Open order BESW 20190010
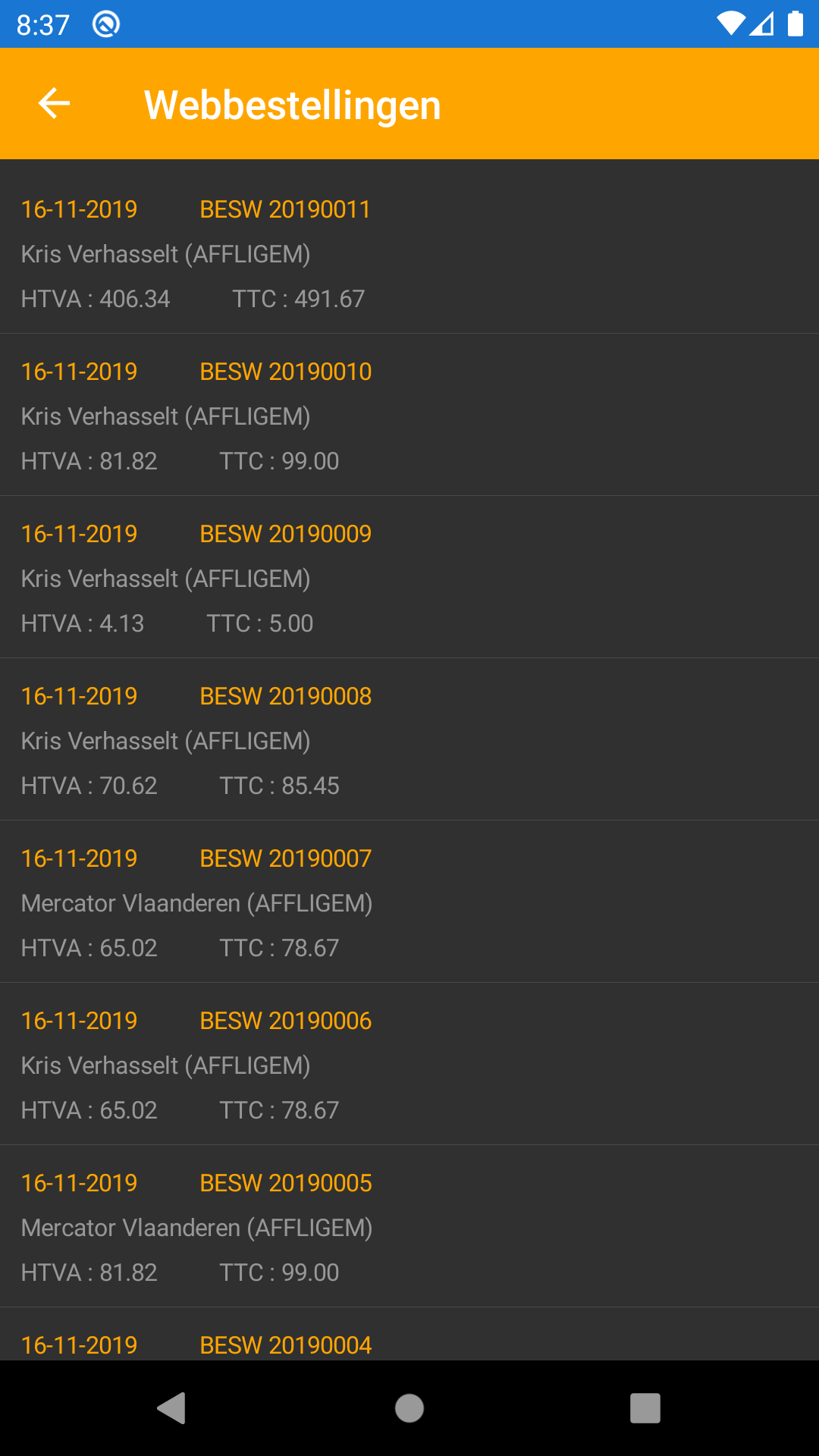The width and height of the screenshot is (819, 1456). [x=409, y=415]
